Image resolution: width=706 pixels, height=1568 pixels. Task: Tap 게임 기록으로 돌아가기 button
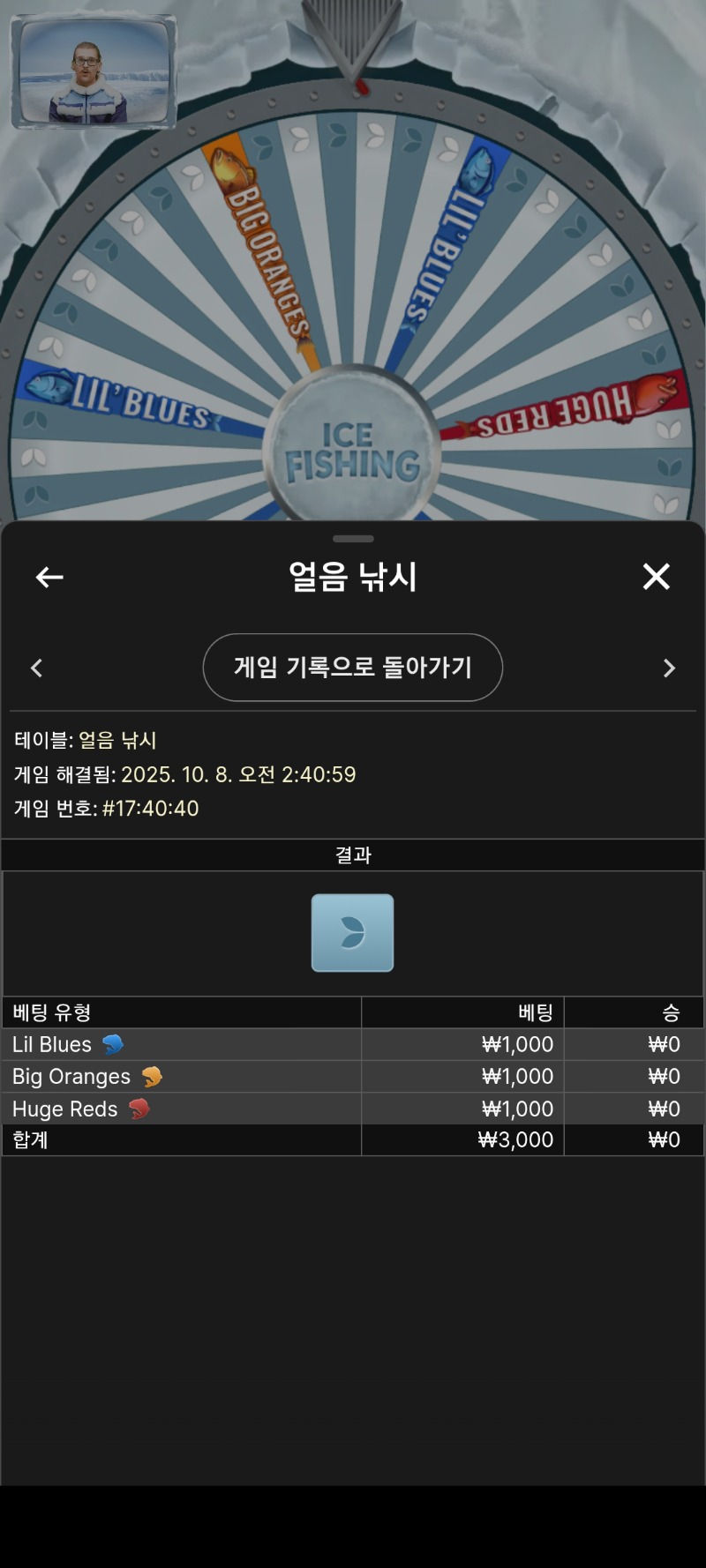pyautogui.click(x=352, y=668)
